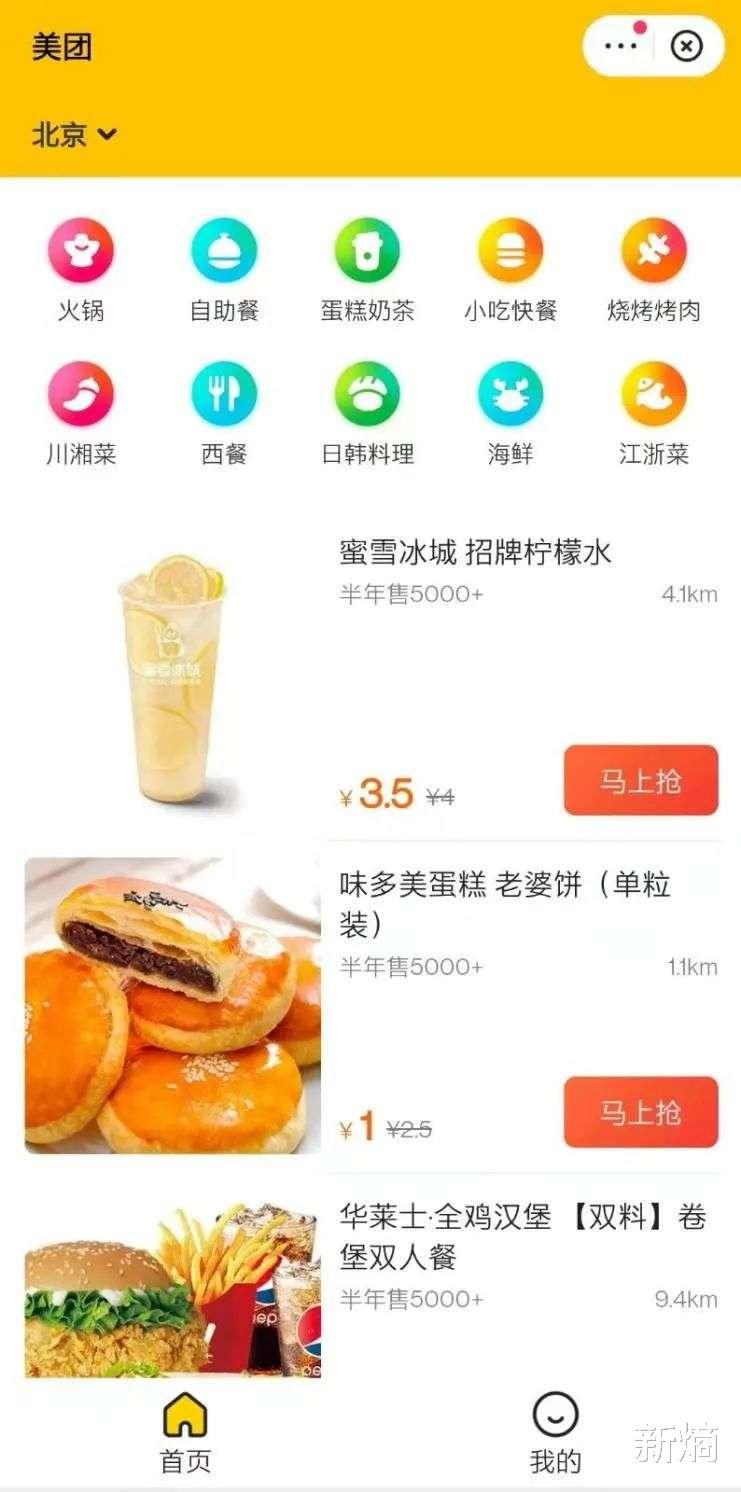
Task: Open the 西餐 western food icon
Action: pyautogui.click(x=224, y=394)
